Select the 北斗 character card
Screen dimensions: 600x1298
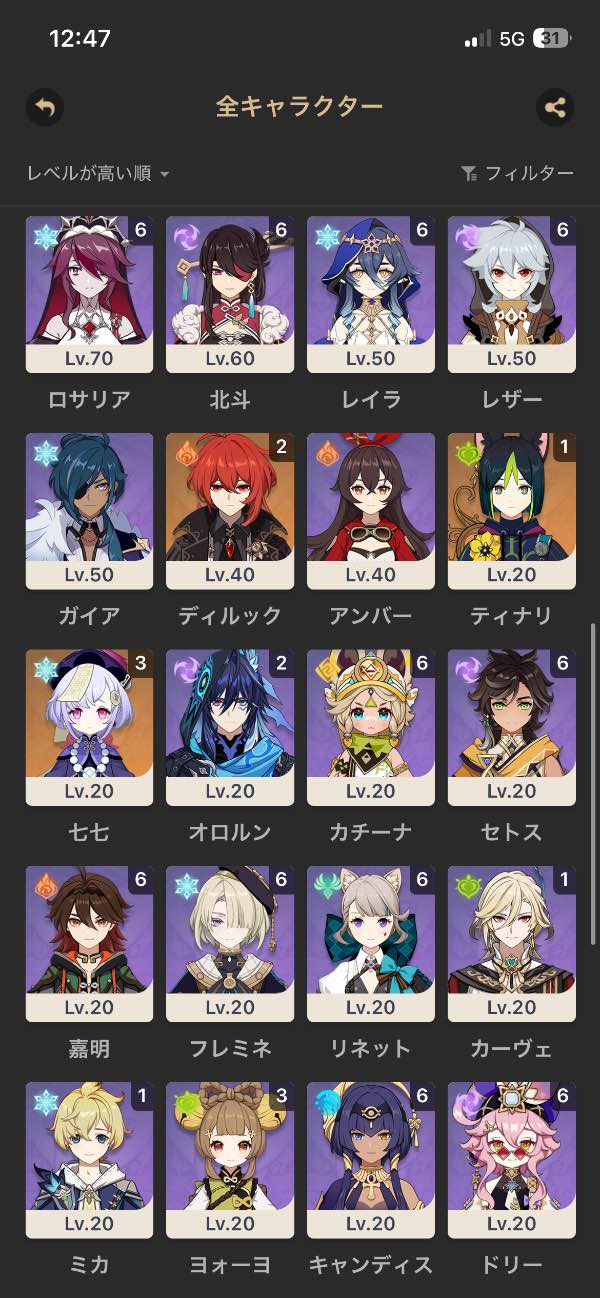tap(230, 295)
